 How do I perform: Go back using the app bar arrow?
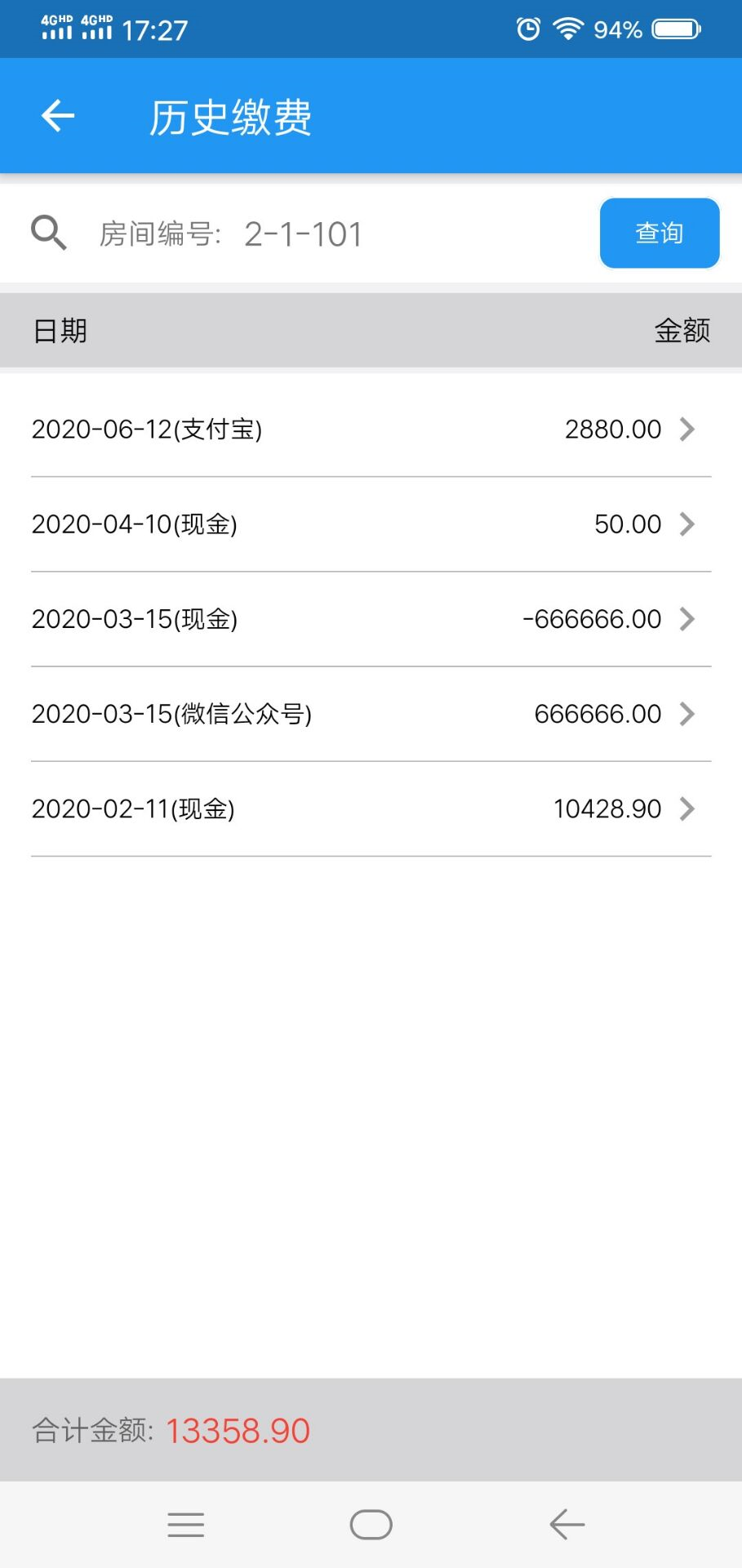tap(58, 116)
